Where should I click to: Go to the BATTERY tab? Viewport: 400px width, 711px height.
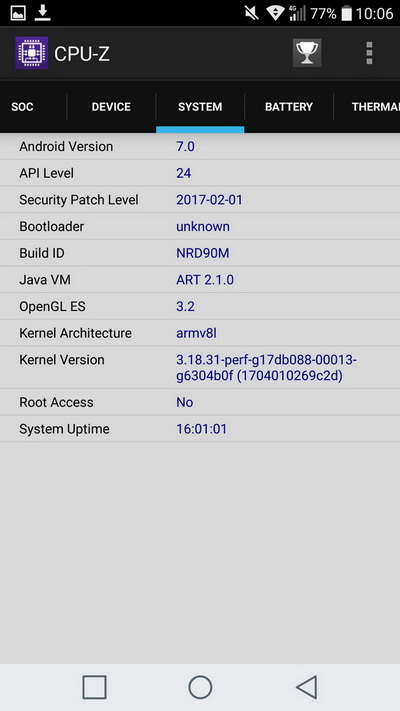coord(289,107)
